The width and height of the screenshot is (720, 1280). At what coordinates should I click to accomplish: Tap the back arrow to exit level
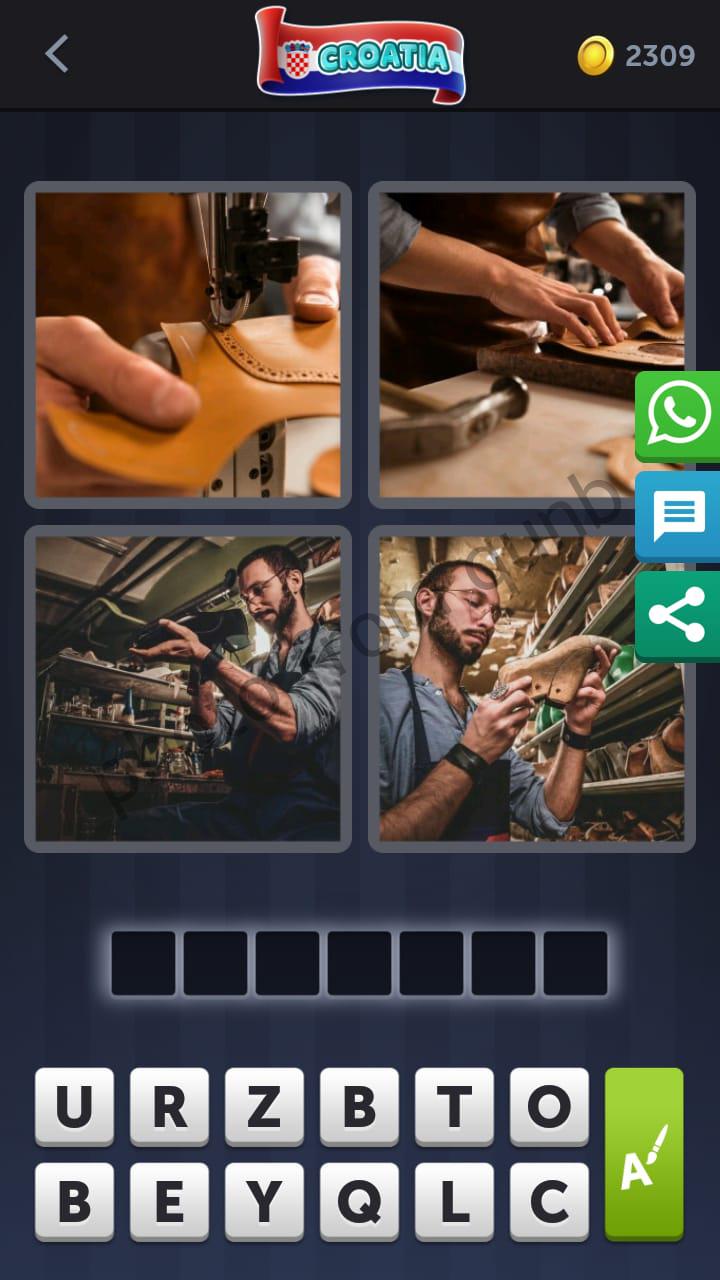tap(57, 55)
